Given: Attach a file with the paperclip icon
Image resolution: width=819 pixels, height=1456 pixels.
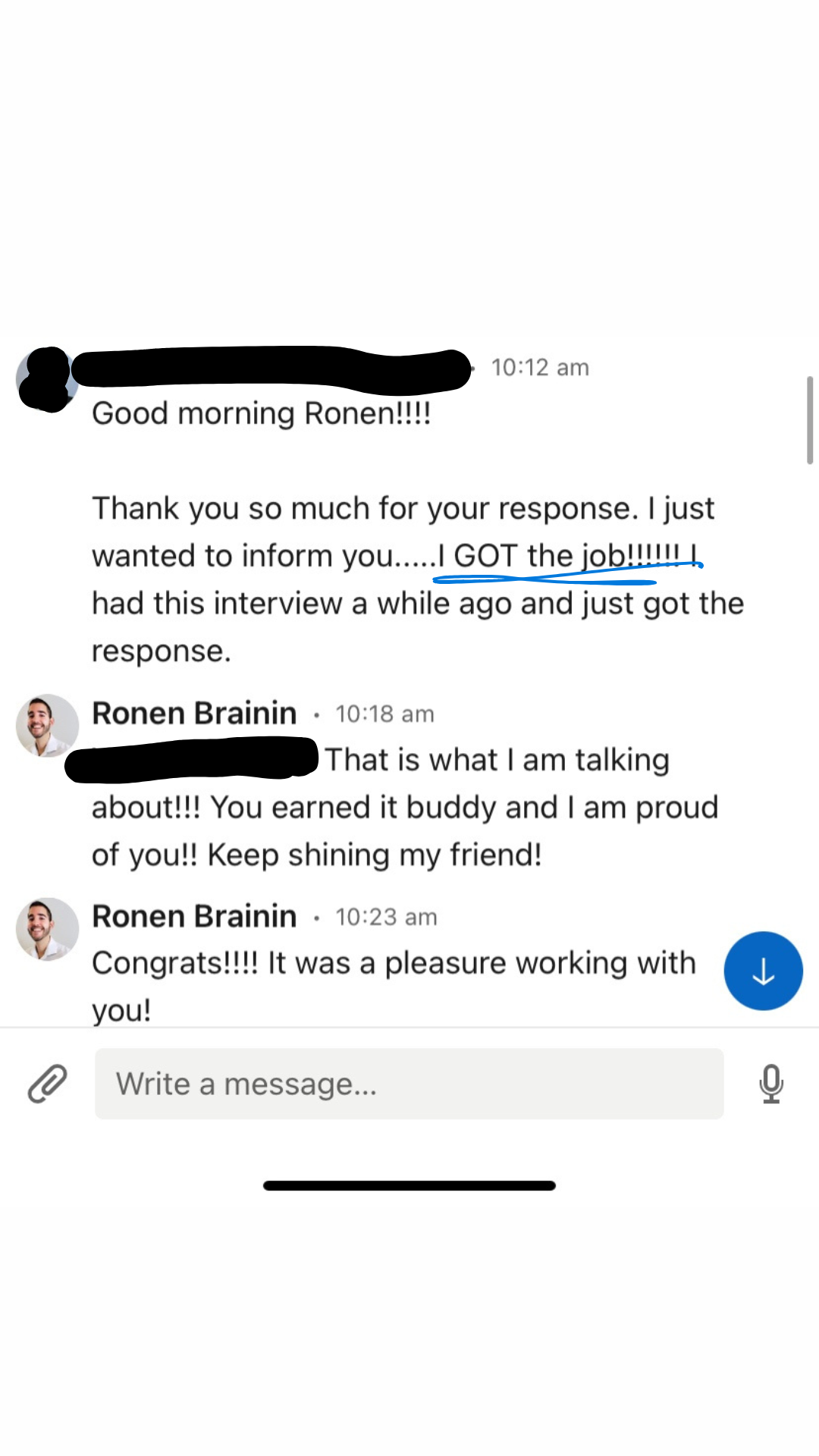Looking at the screenshot, I should [47, 1083].
